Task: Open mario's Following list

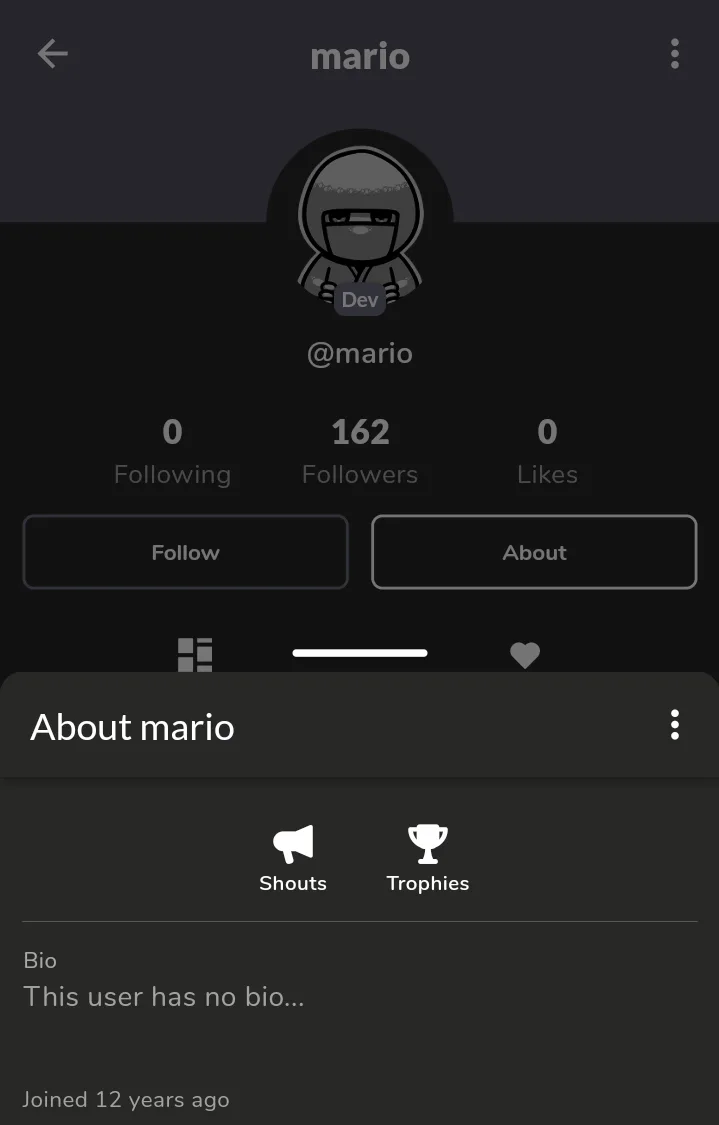Action: tap(172, 451)
